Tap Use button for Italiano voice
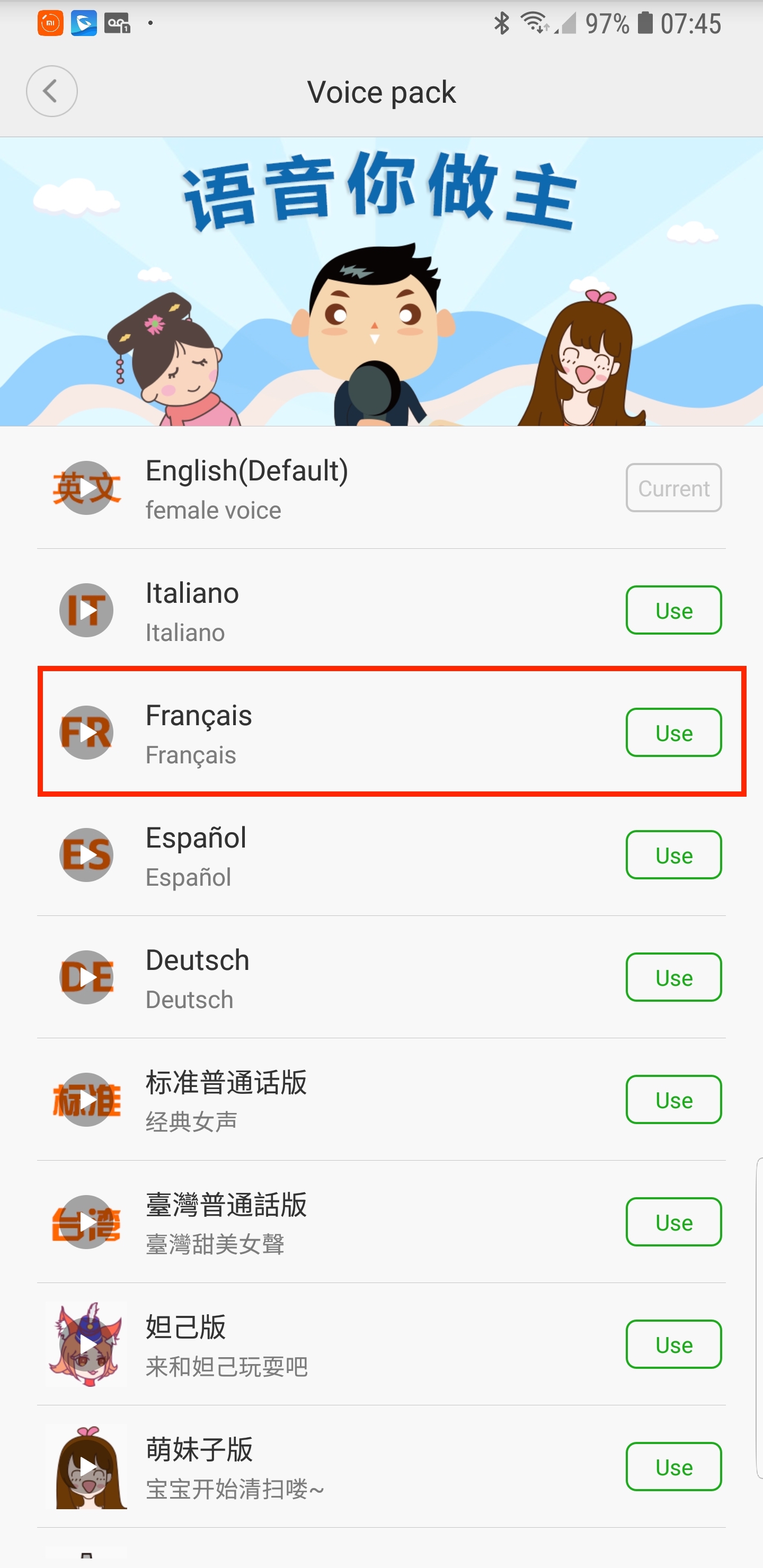This screenshot has height=1568, width=763. 673,610
